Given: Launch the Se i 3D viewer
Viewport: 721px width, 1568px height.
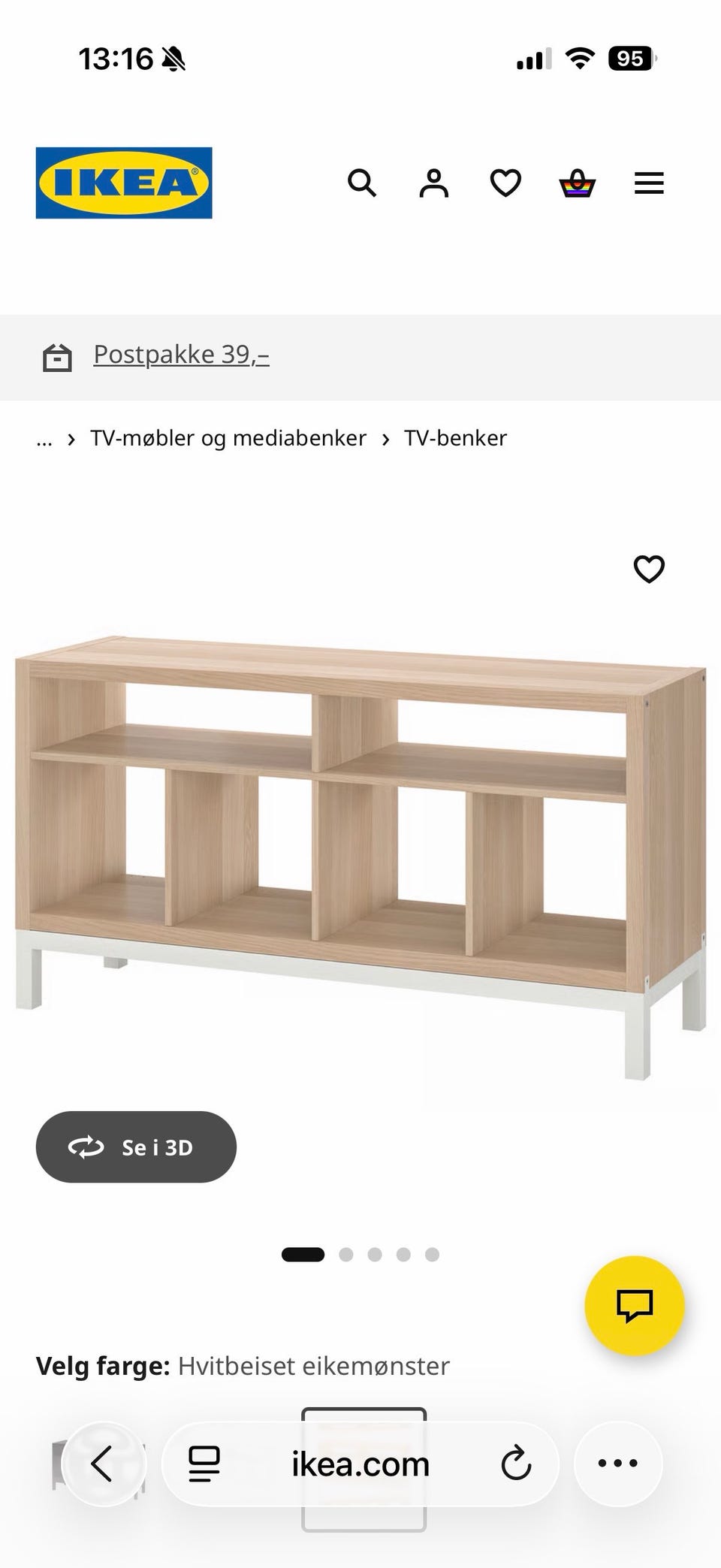Looking at the screenshot, I should [x=136, y=1147].
